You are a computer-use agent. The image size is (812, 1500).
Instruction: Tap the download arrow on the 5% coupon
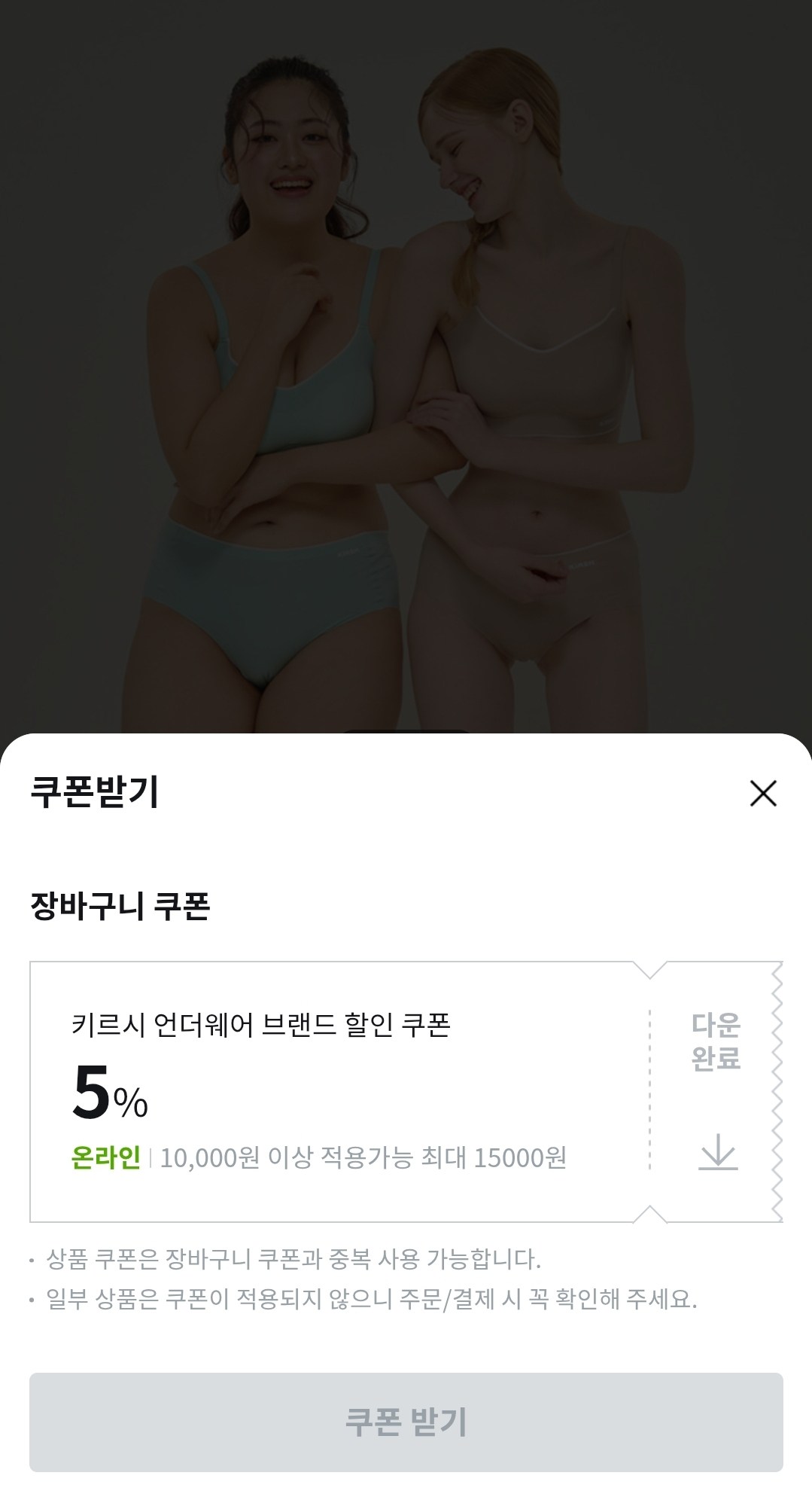pos(718,1151)
